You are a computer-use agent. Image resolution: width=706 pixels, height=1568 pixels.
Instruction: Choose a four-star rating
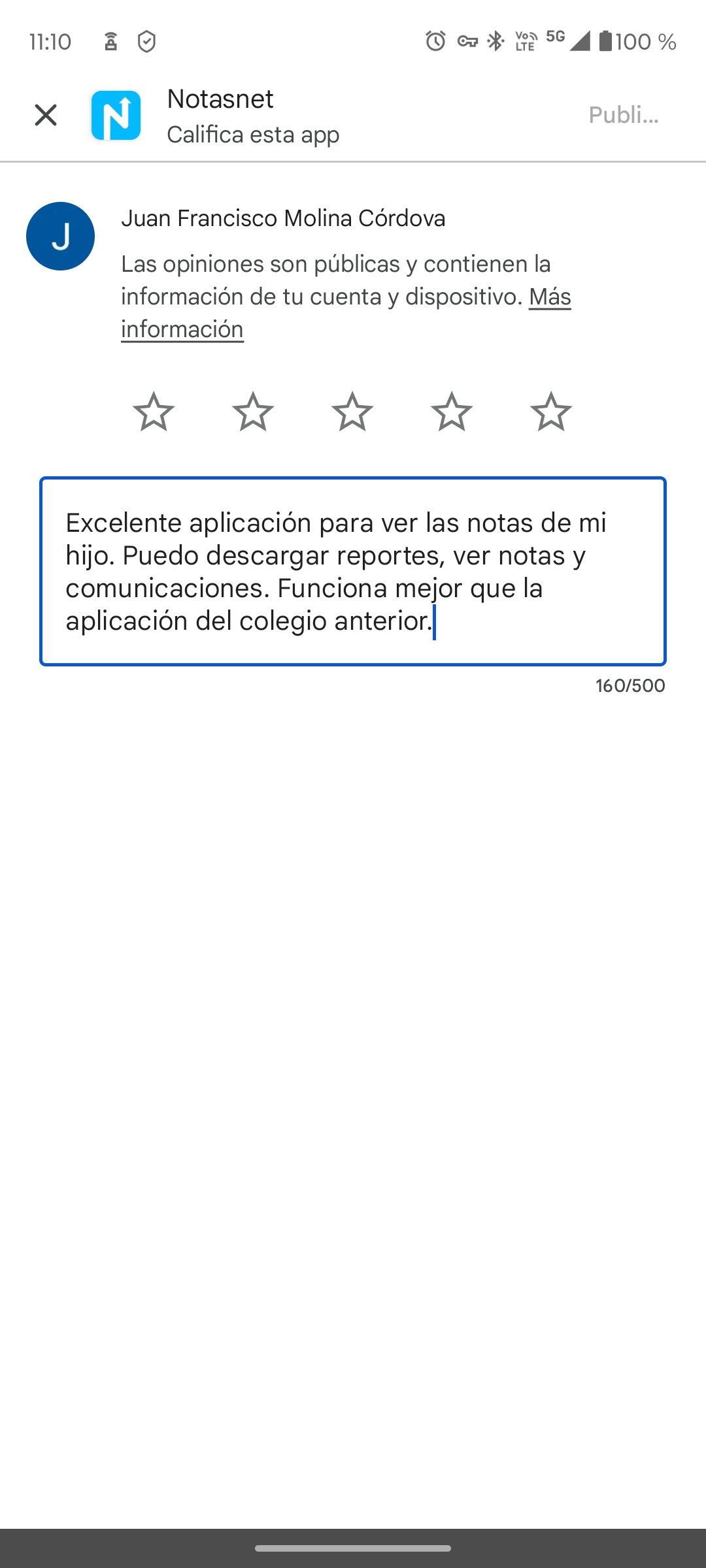coord(452,412)
